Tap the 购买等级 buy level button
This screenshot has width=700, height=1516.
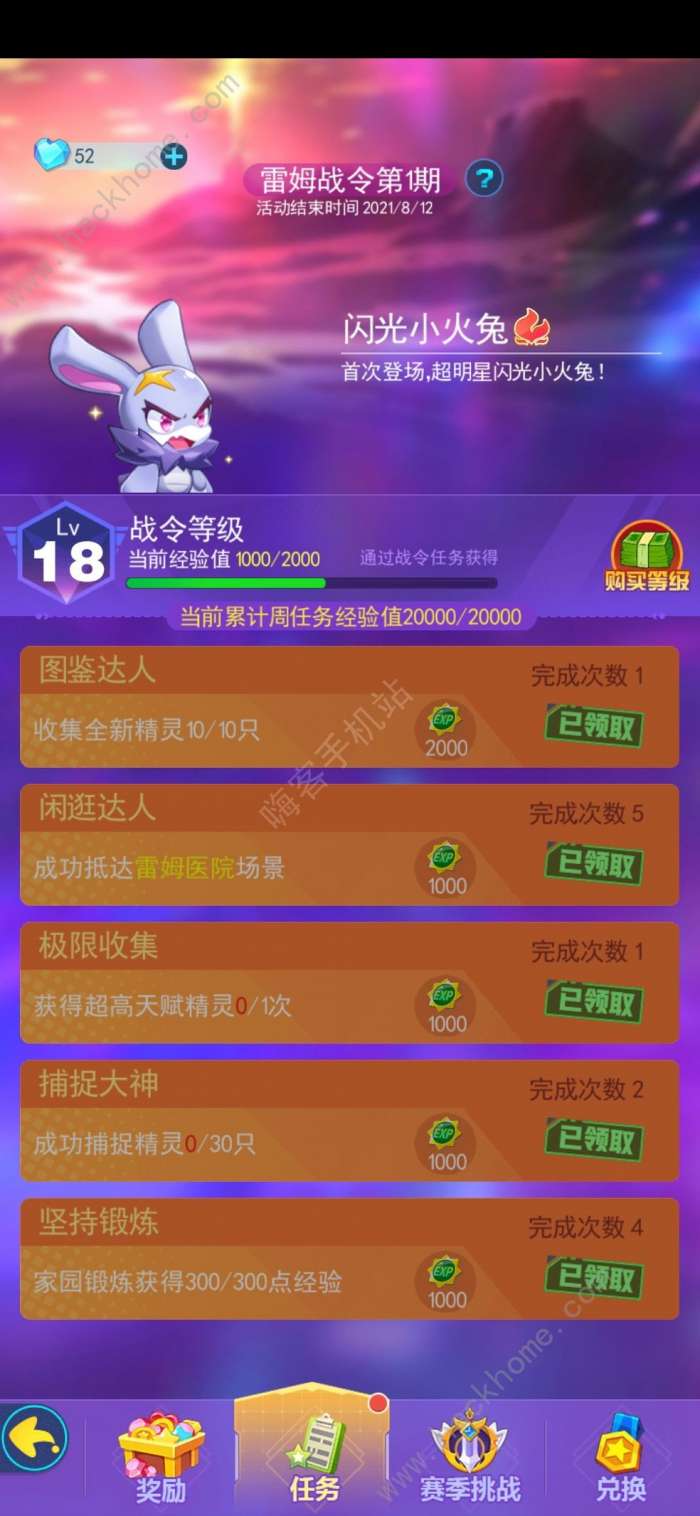(x=647, y=557)
